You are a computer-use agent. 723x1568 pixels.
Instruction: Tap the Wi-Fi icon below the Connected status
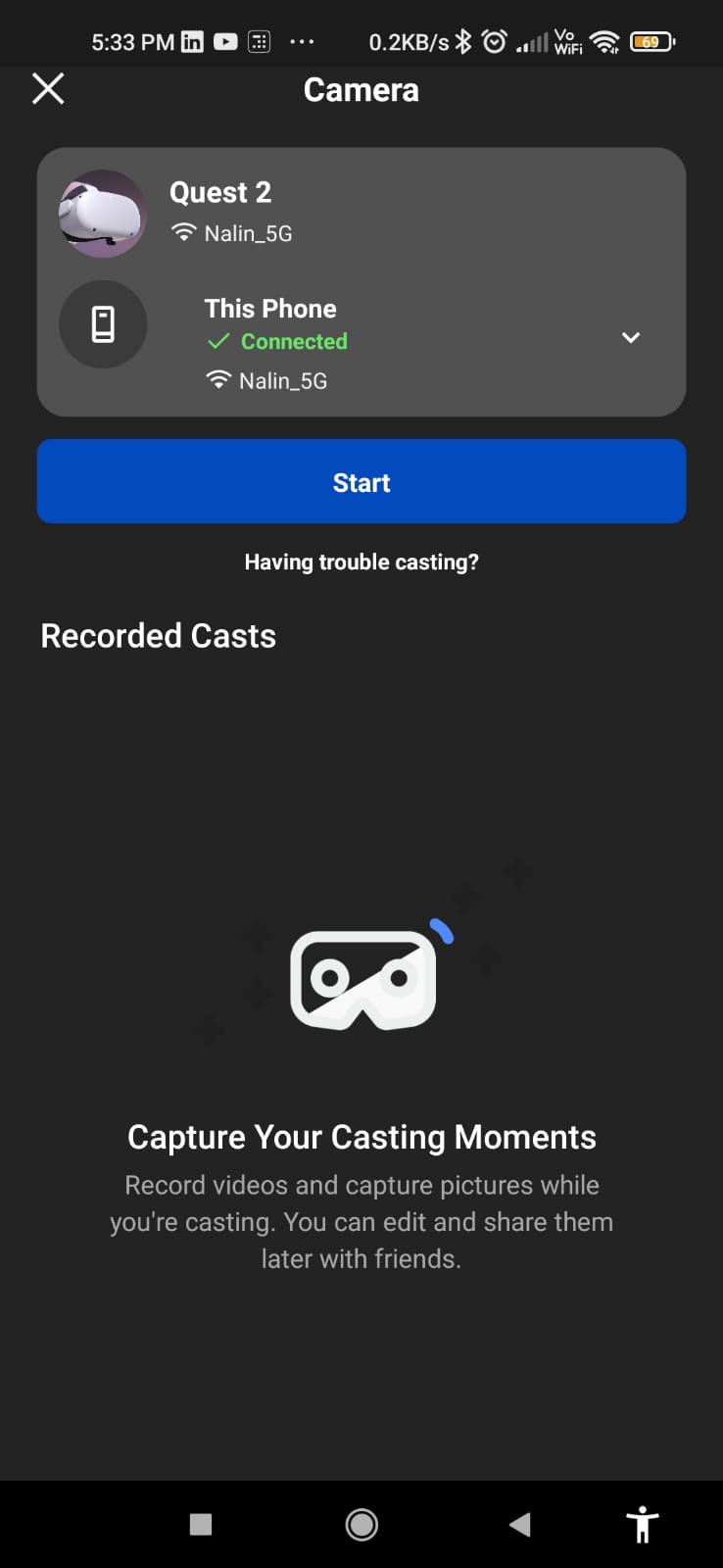(x=217, y=380)
